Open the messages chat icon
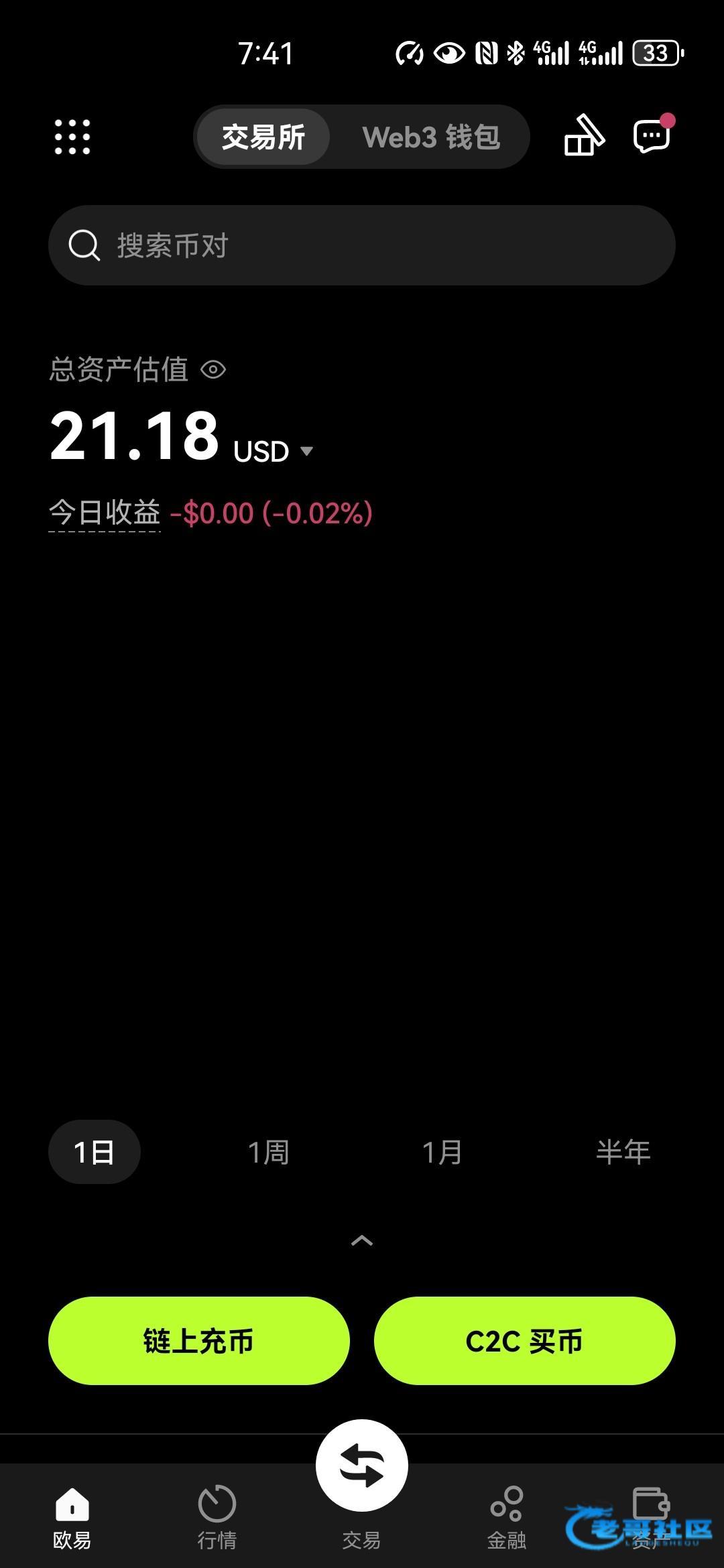Screen dimensions: 724x1568 tap(652, 136)
